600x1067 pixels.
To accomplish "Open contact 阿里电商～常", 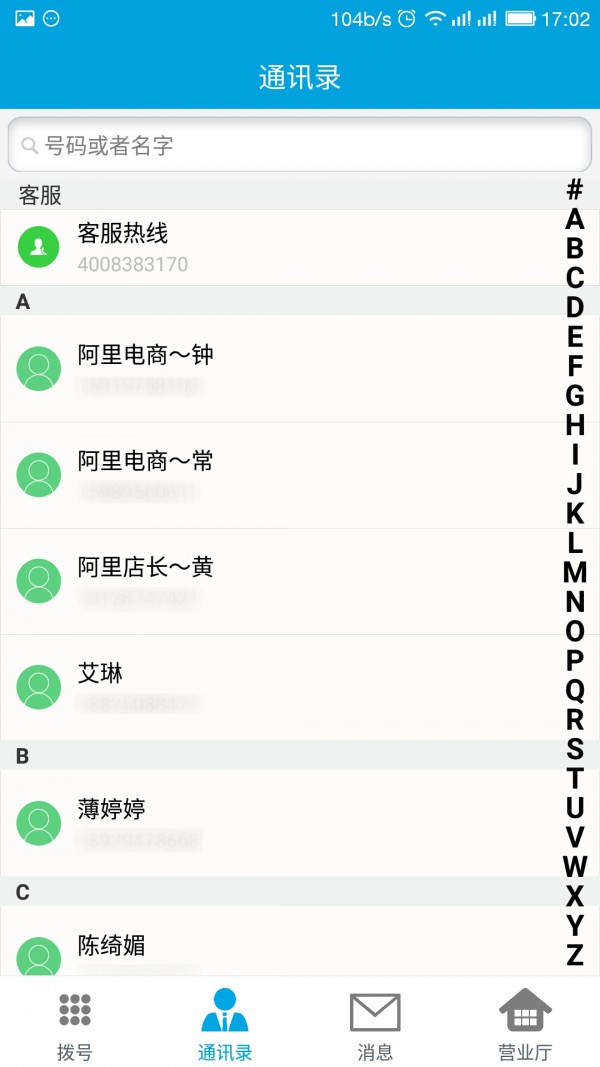I will pos(280,474).
